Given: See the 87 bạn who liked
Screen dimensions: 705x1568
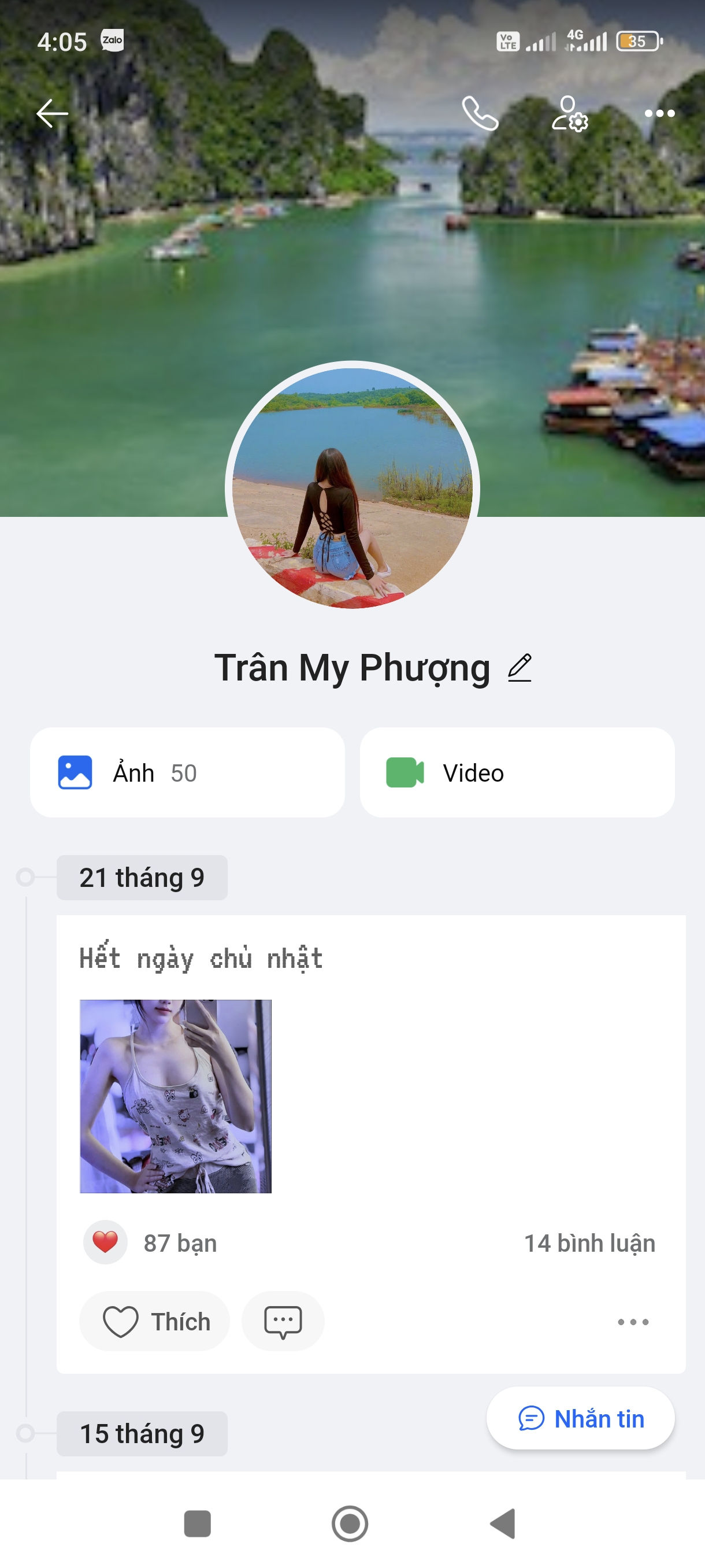Looking at the screenshot, I should 180,1244.
